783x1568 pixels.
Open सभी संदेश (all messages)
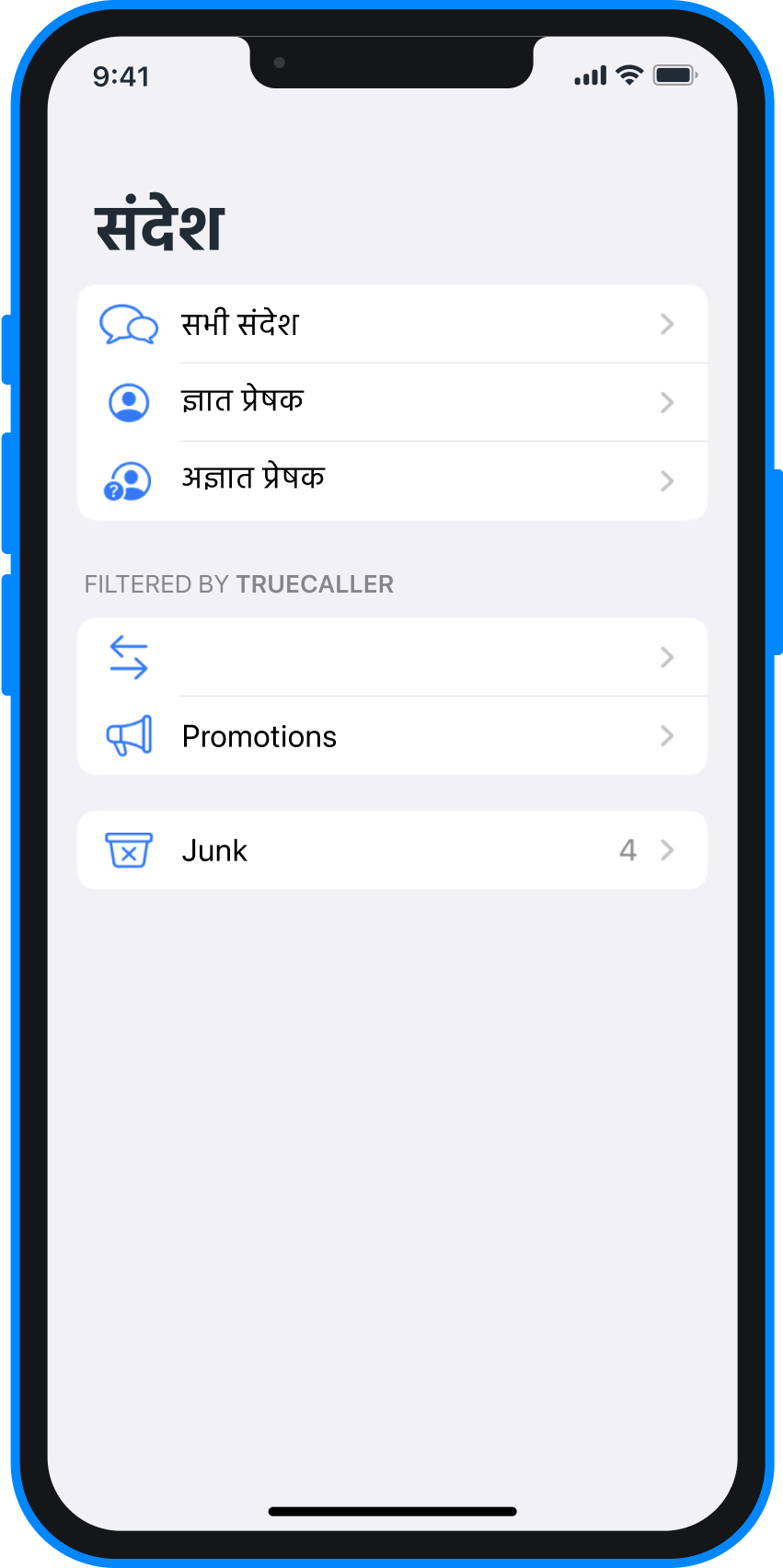pyautogui.click(x=392, y=324)
